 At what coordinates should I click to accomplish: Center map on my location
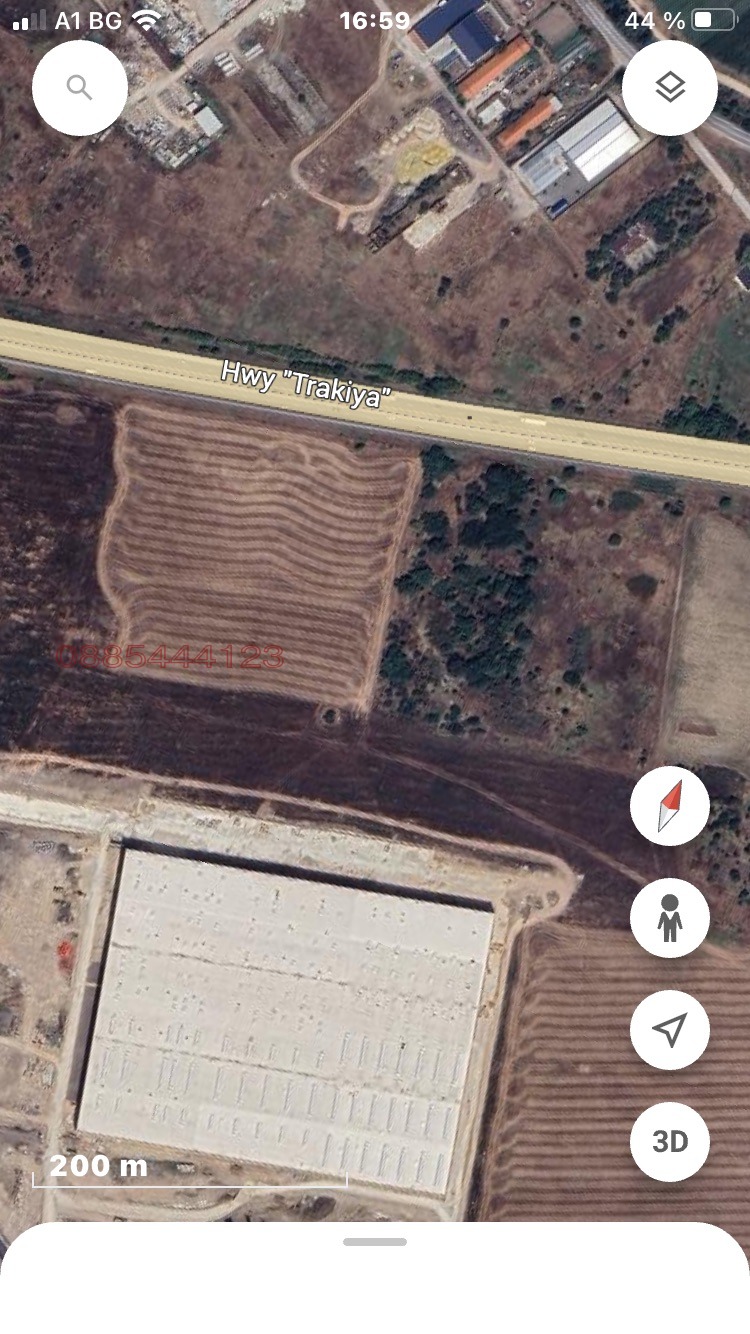point(670,1030)
